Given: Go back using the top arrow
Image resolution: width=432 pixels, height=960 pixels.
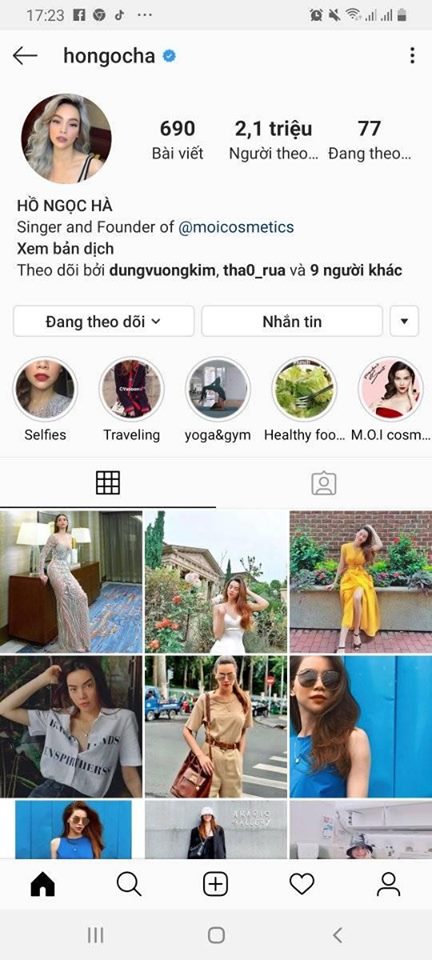Looking at the screenshot, I should pyautogui.click(x=25, y=56).
